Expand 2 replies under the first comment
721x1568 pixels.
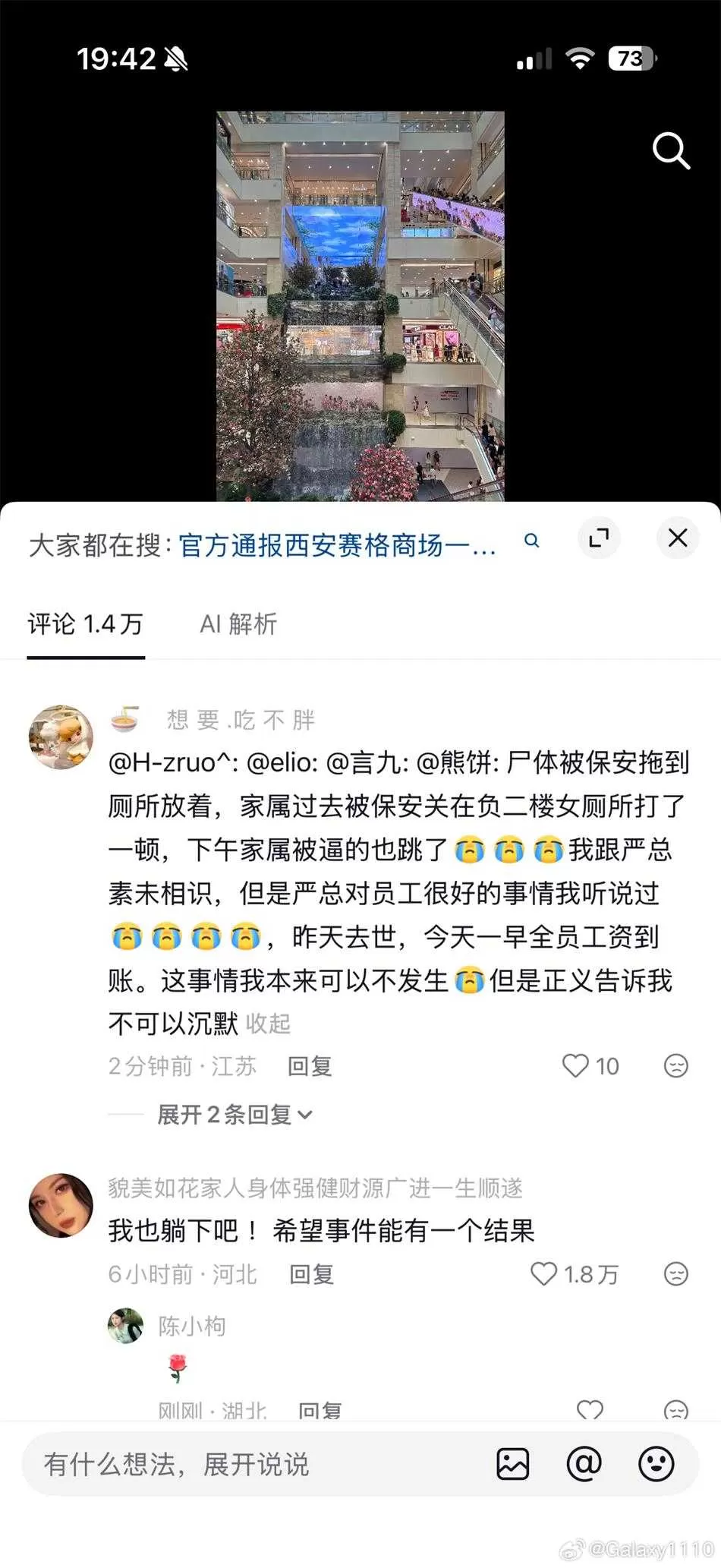tap(235, 1115)
